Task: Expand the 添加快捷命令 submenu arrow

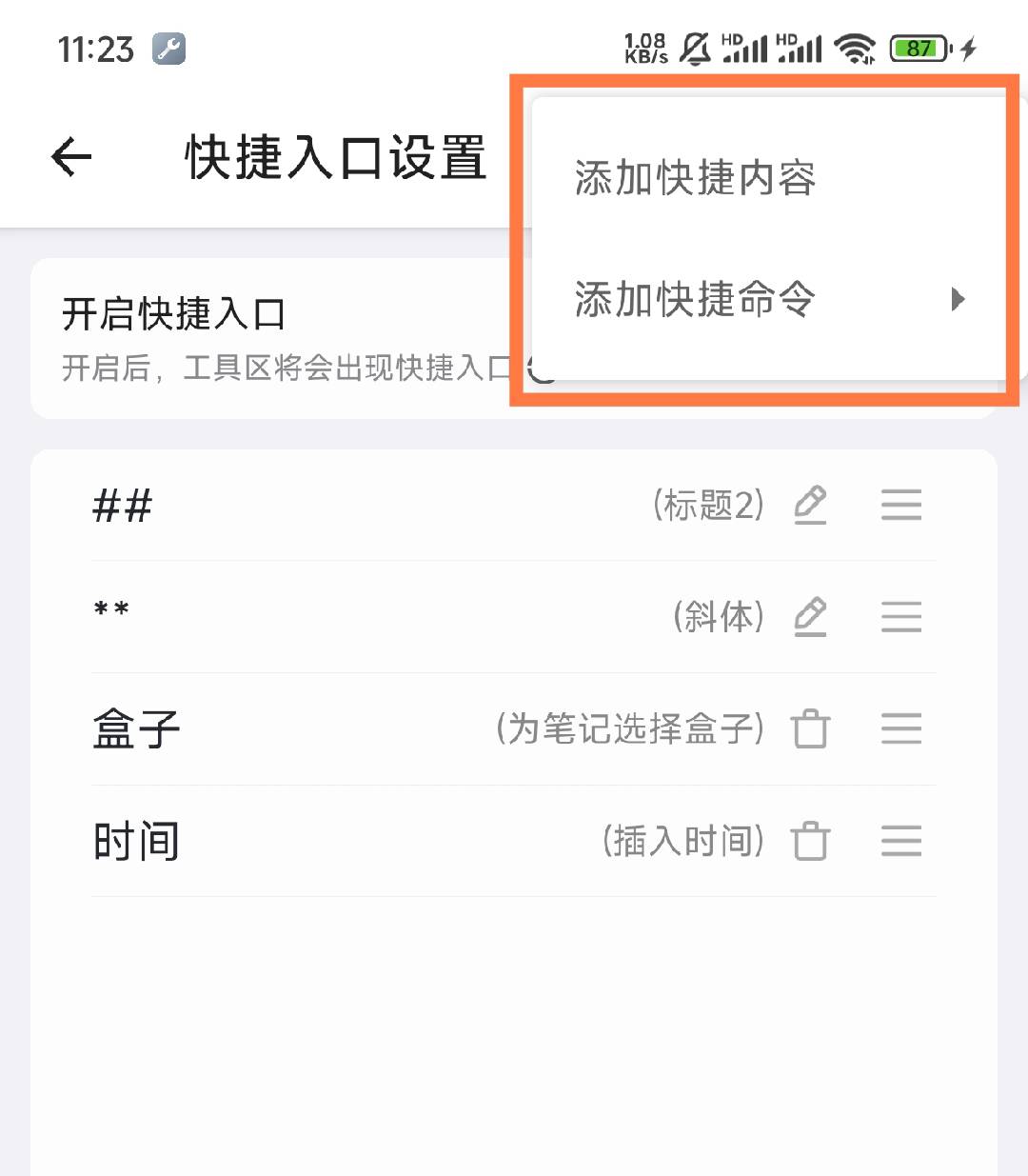Action: tap(959, 298)
